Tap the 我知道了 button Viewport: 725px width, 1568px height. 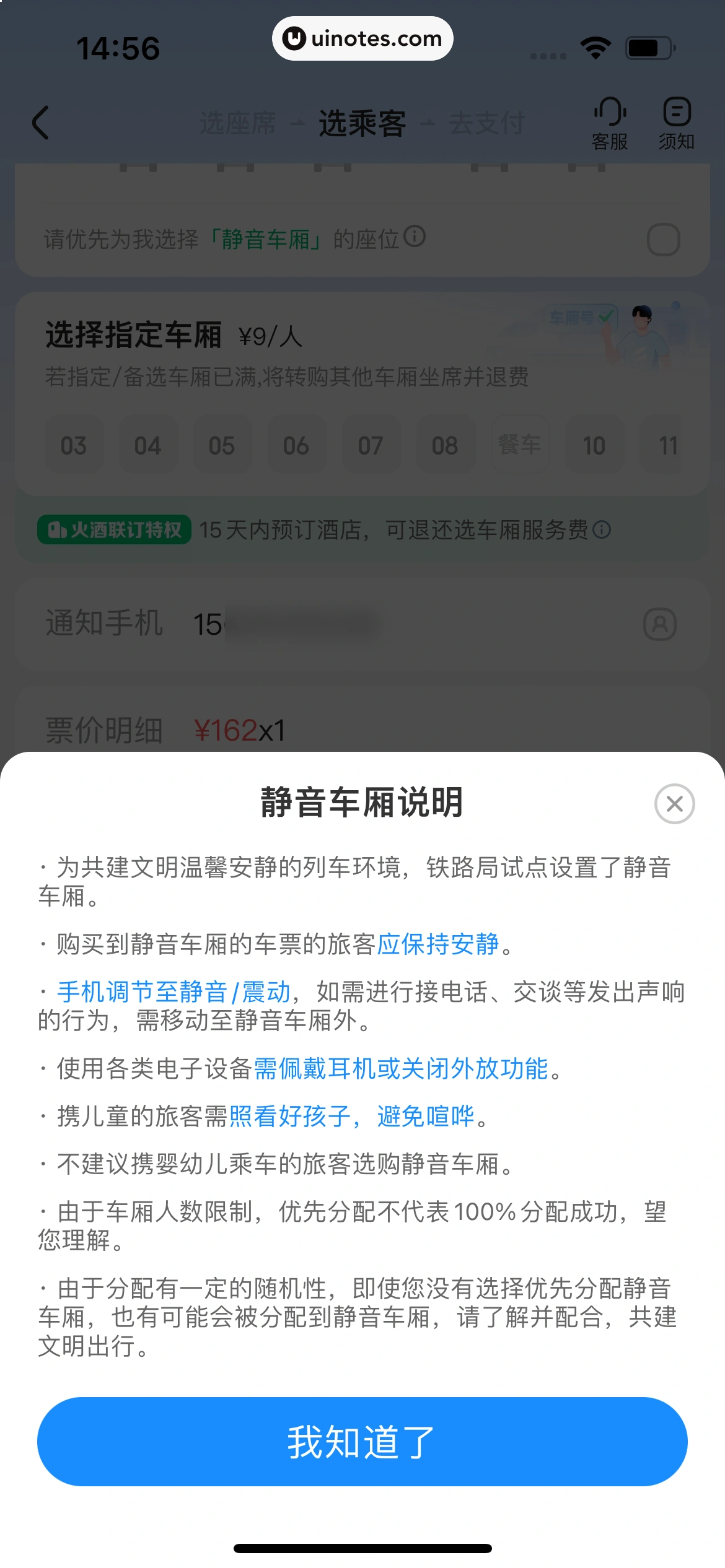coord(362,1441)
